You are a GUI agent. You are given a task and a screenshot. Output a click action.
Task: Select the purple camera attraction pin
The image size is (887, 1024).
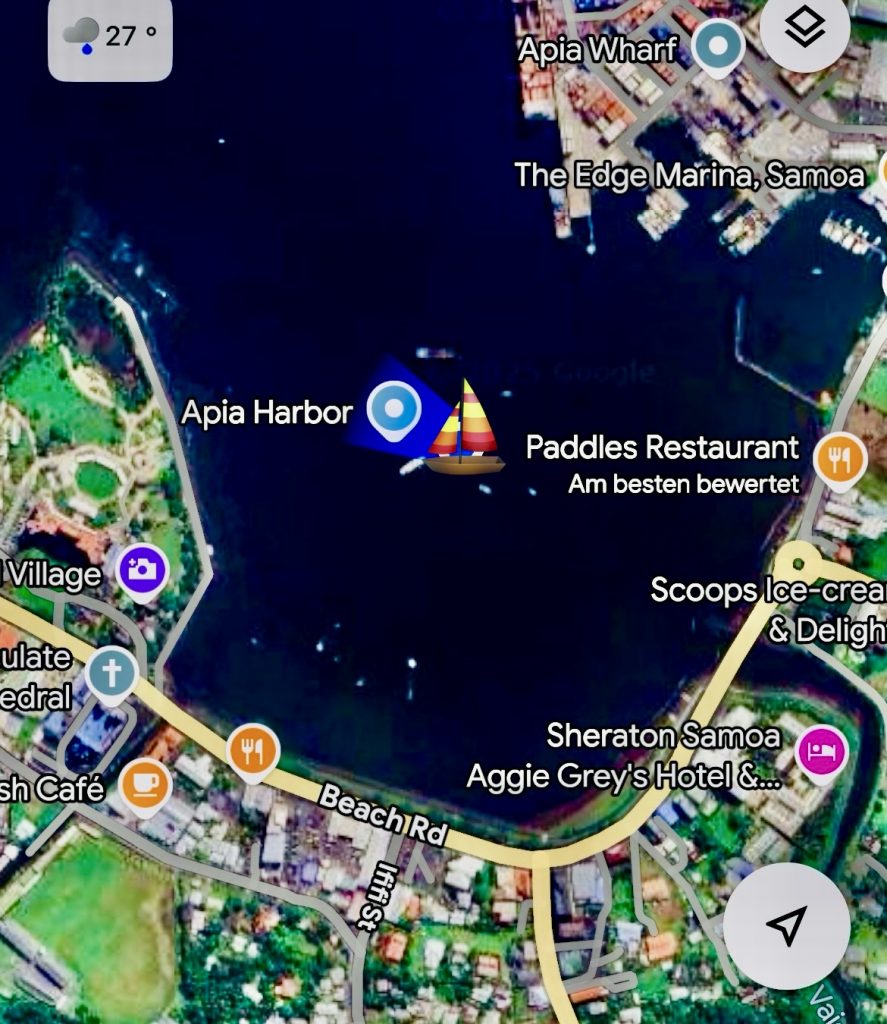point(142,571)
